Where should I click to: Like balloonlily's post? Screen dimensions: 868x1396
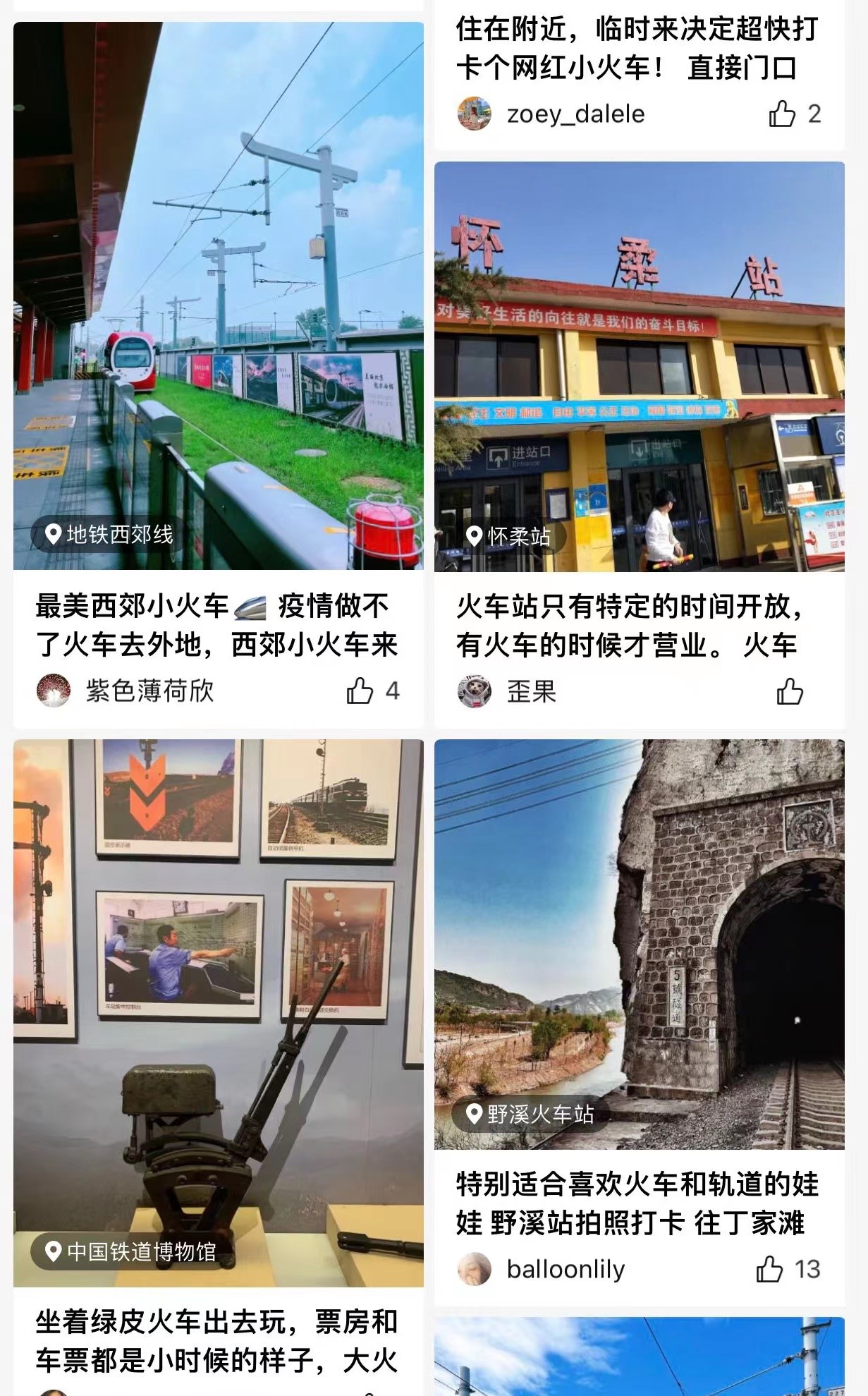click(769, 1269)
